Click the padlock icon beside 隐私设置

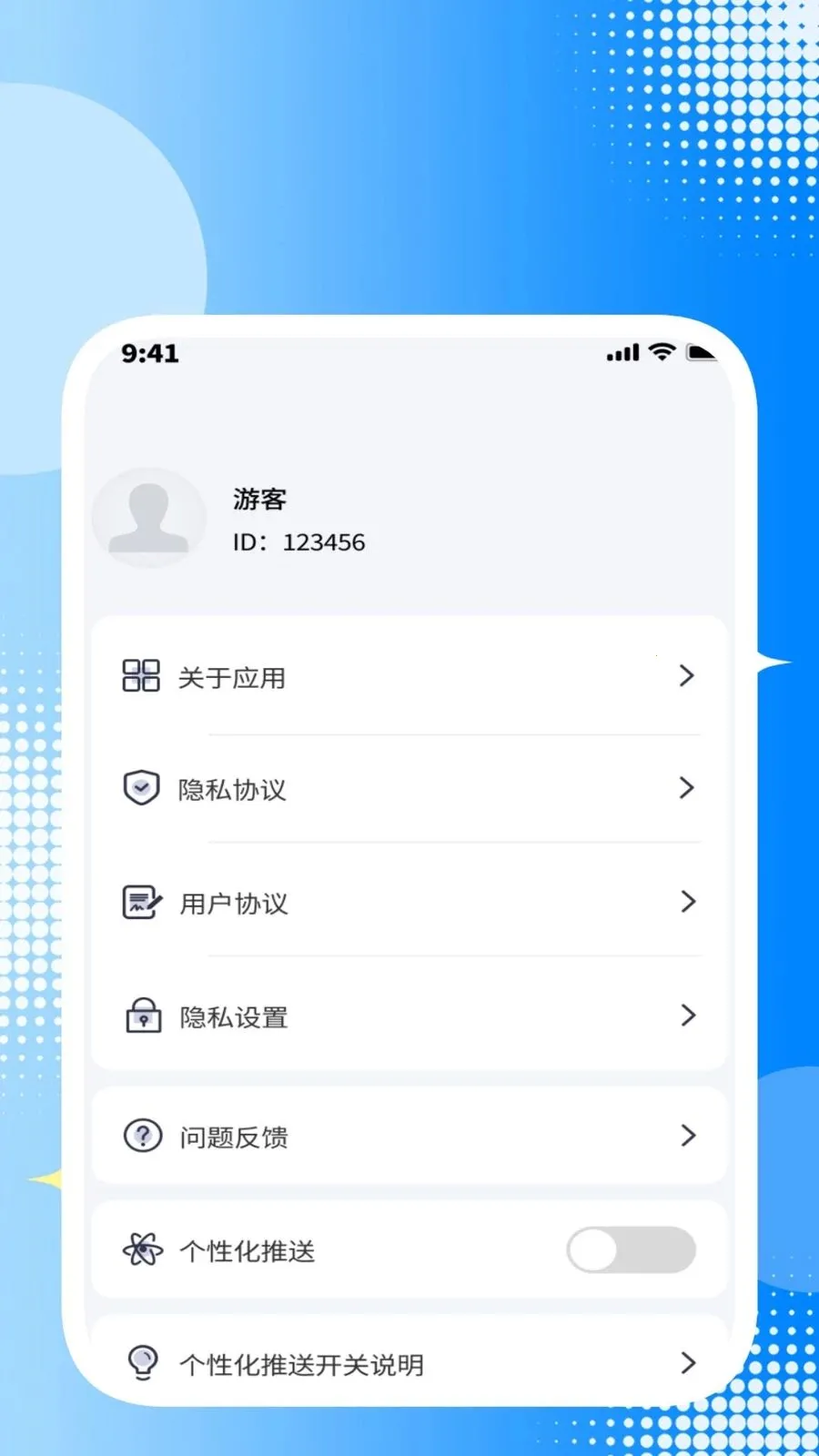(x=141, y=1016)
